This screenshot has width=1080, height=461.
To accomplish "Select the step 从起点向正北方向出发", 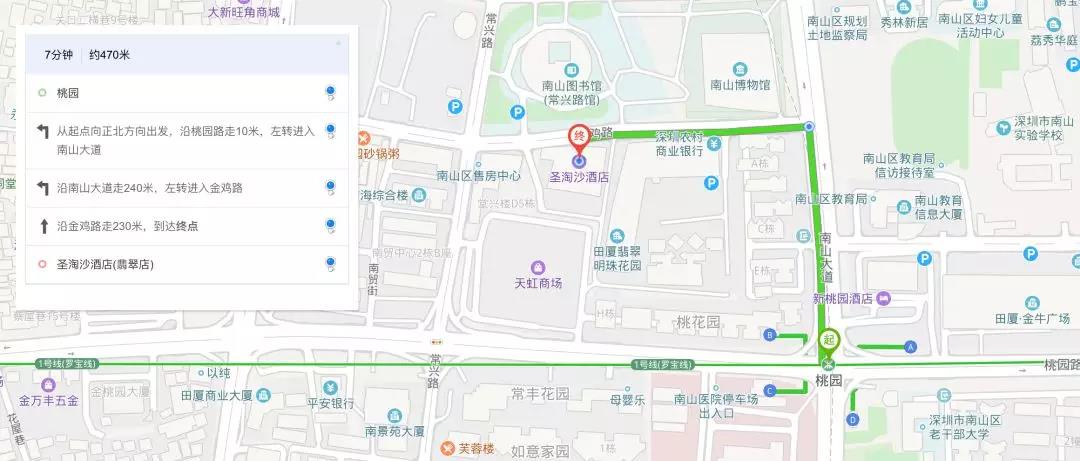I will (x=180, y=140).
